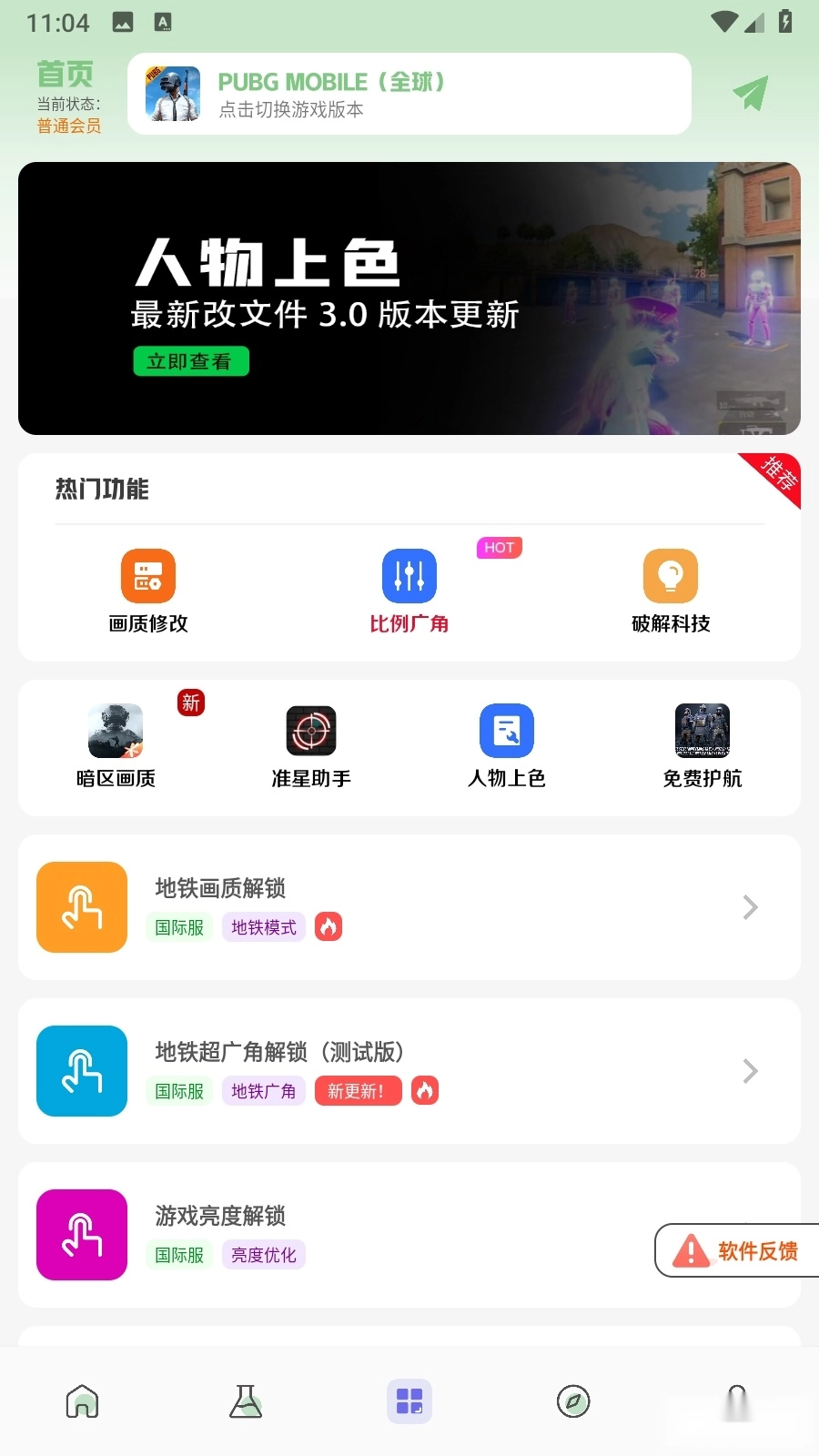Switch to the grid tools tab

(409, 1401)
